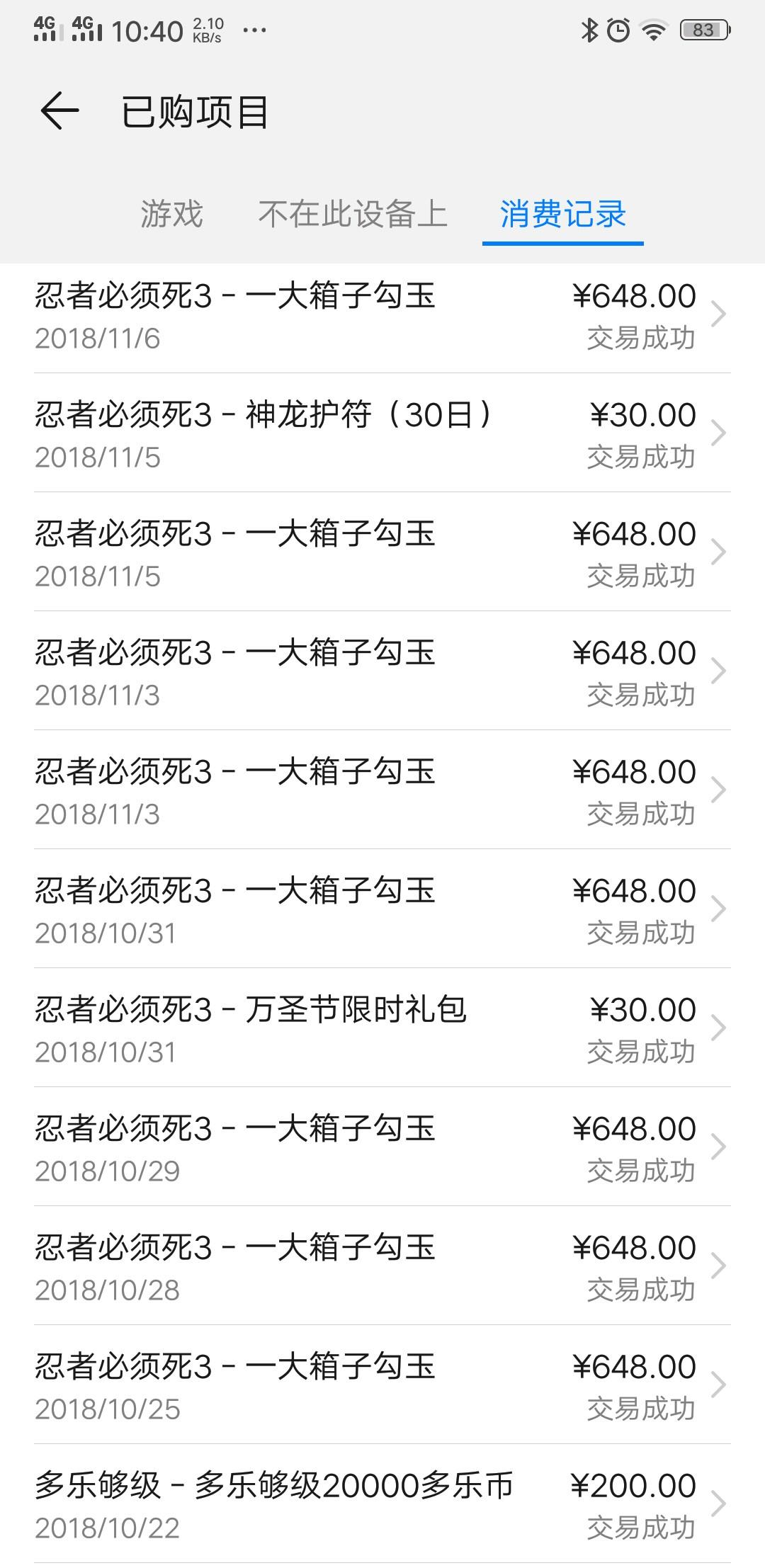Viewport: 765px width, 1568px height.
Task: Open the 神龙护符（30日）purchase record
Action: tap(382, 433)
